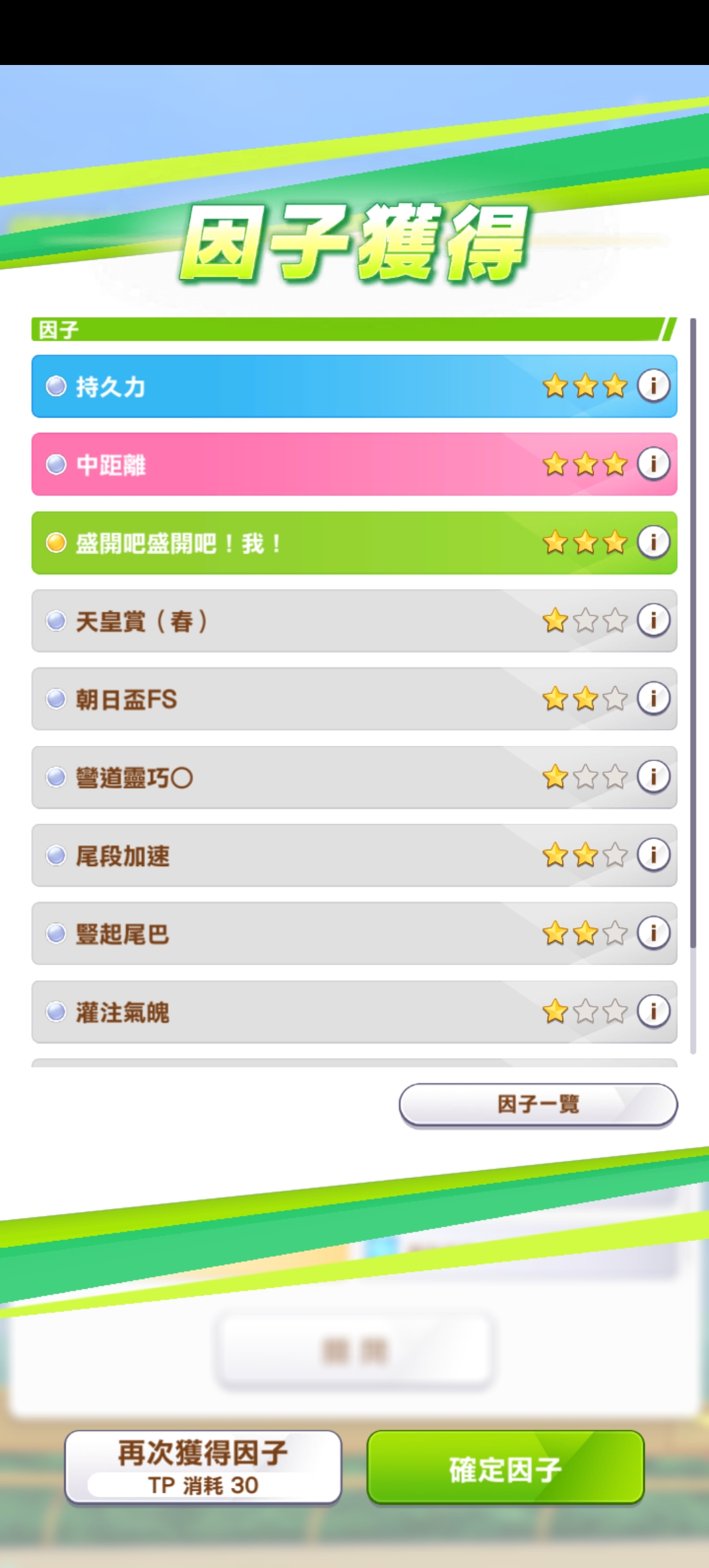
Task: View info for 尾段加速 factor
Action: 653,855
